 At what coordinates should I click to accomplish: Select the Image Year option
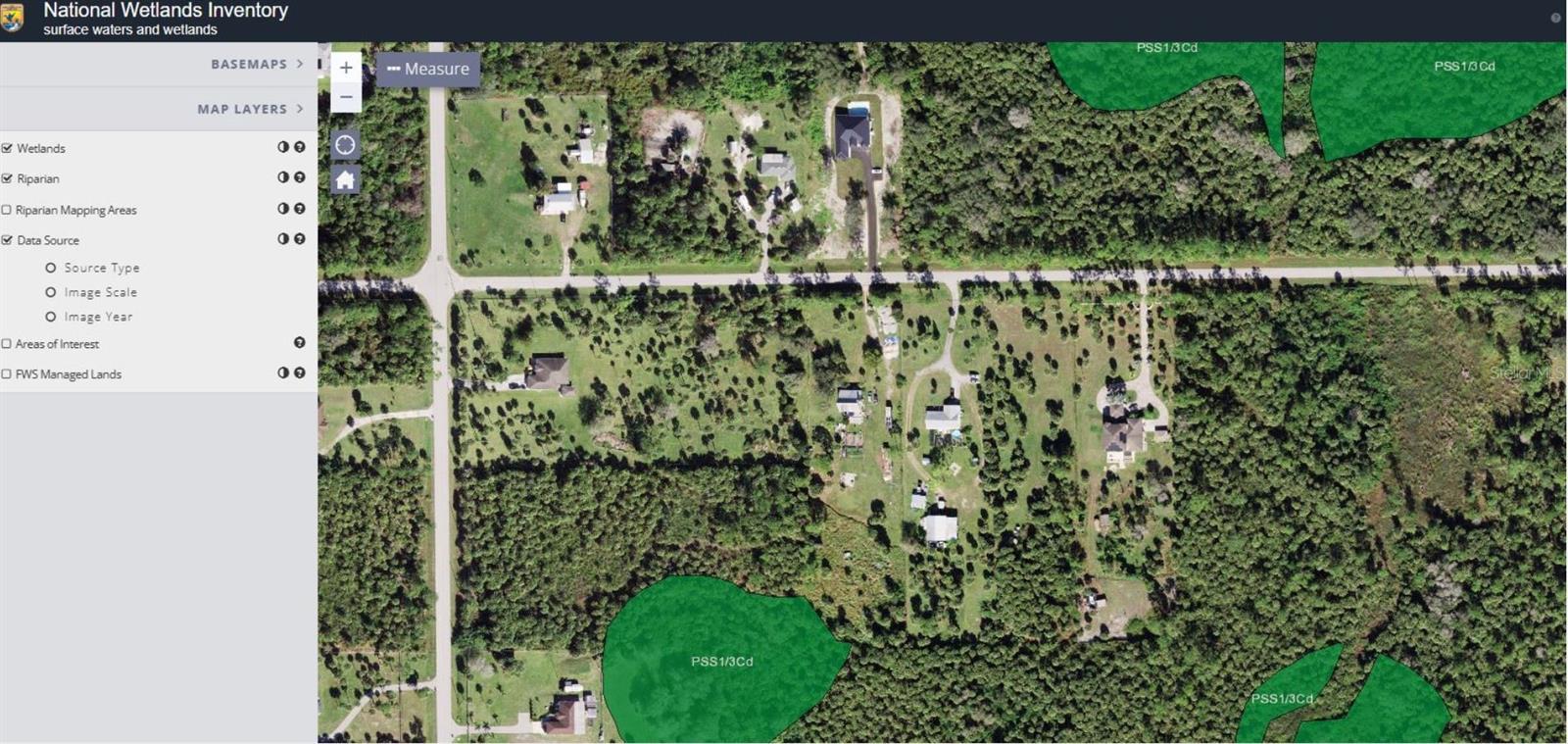[51, 317]
